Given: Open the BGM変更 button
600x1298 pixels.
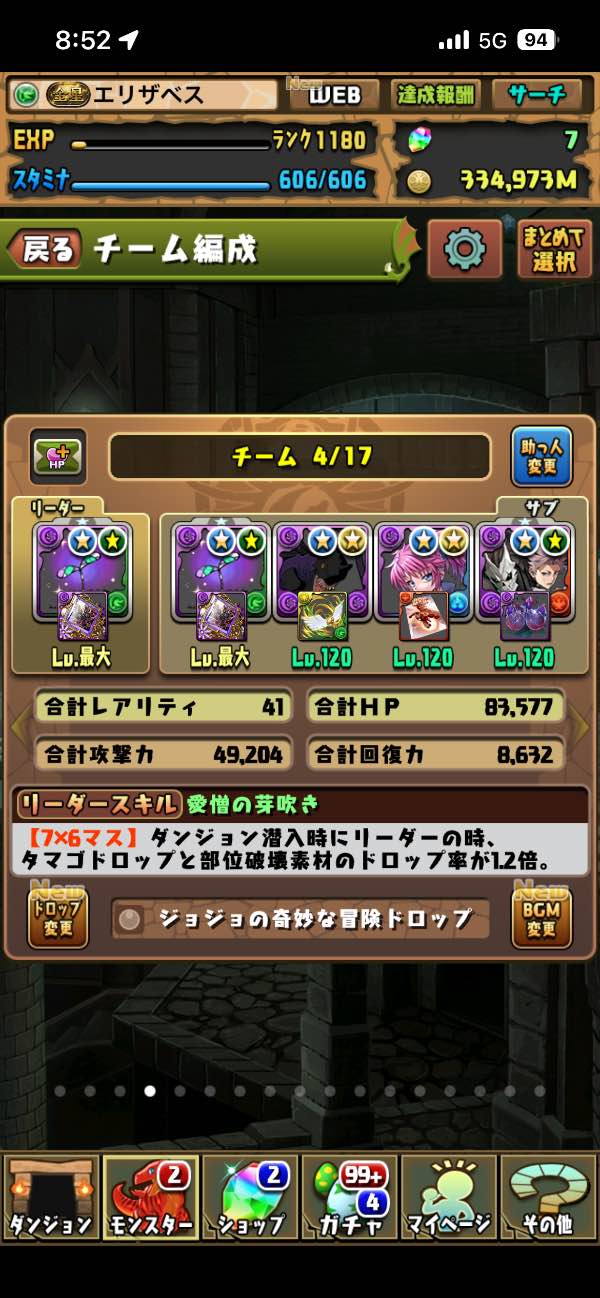Looking at the screenshot, I should click(x=541, y=919).
